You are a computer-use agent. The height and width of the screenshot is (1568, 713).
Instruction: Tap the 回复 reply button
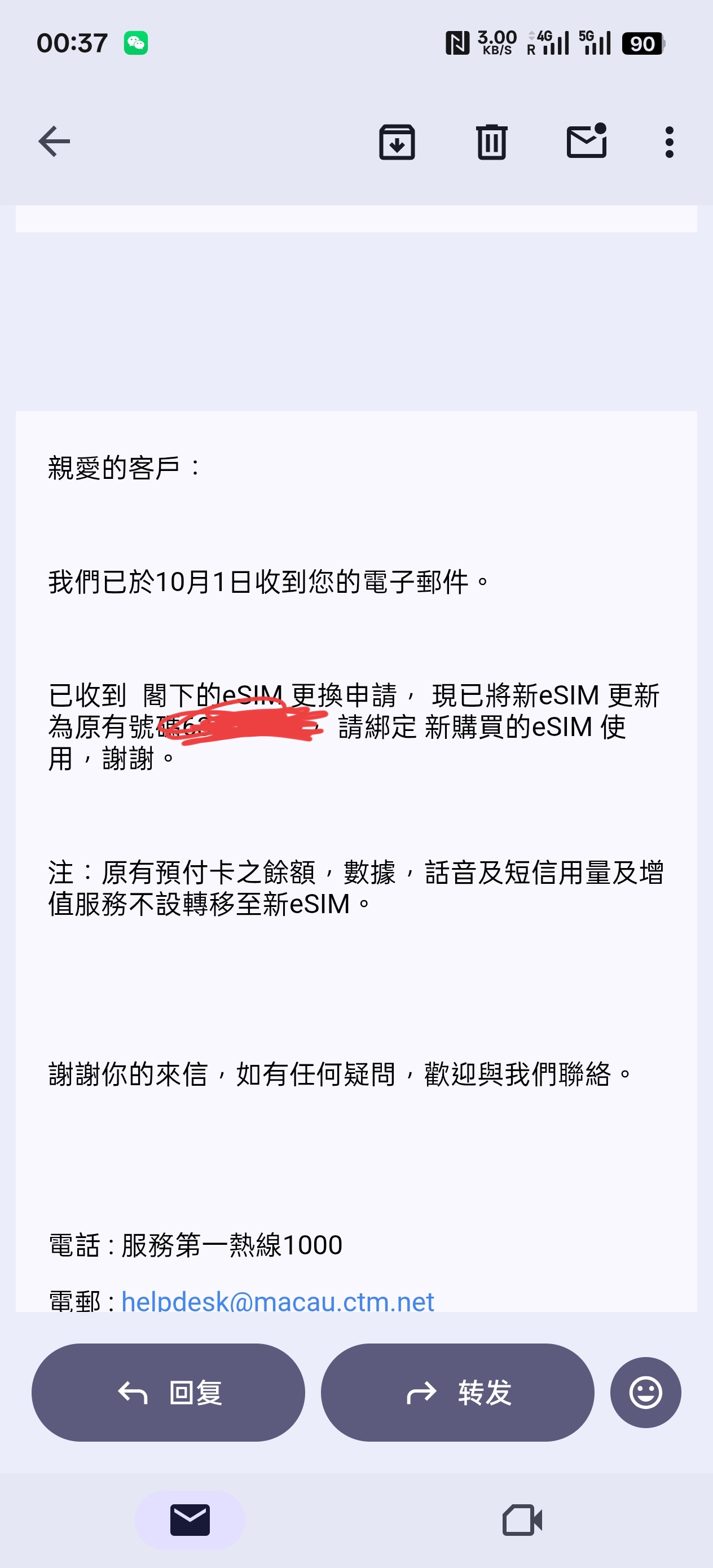point(168,1393)
